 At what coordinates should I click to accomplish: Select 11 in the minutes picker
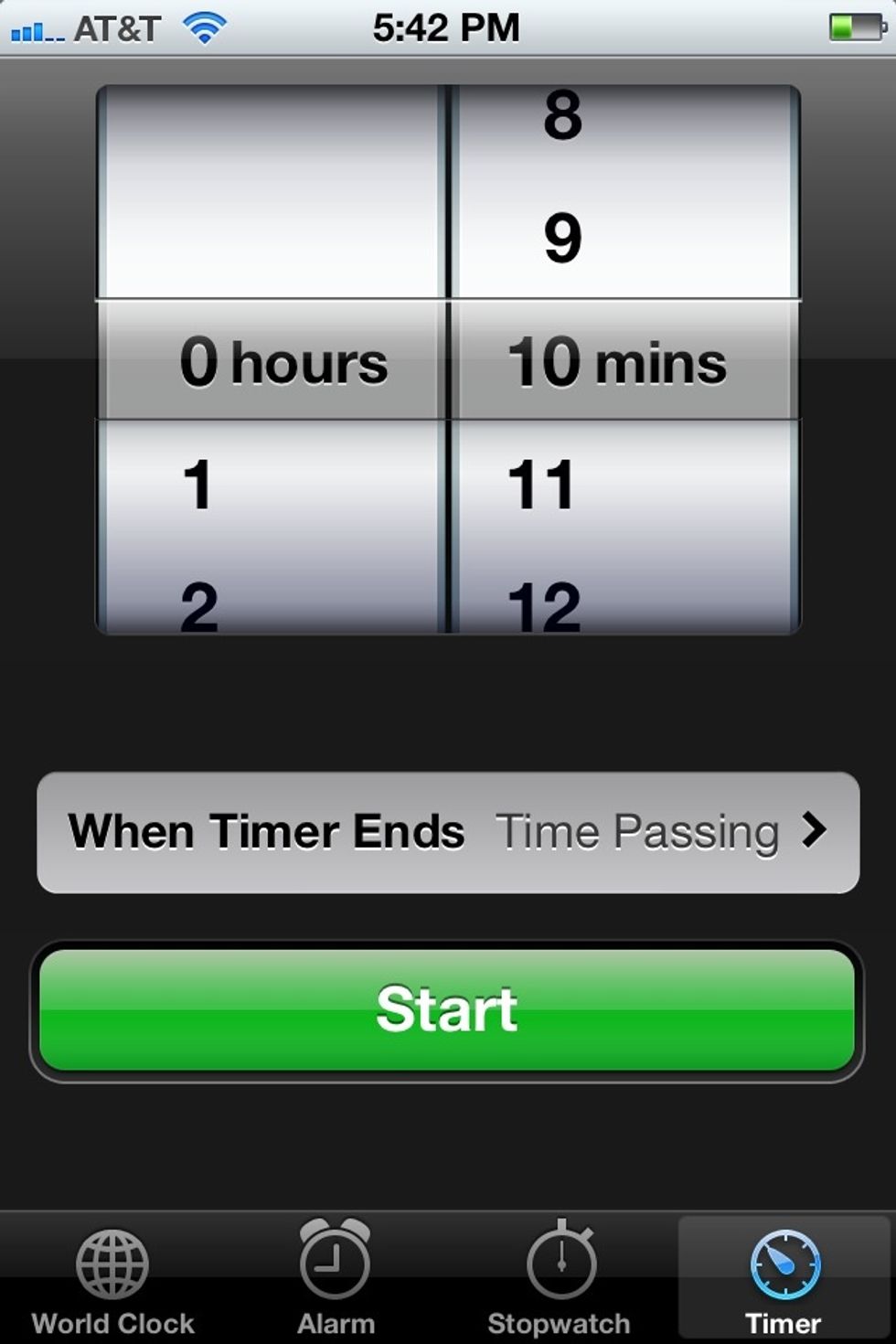click(541, 485)
